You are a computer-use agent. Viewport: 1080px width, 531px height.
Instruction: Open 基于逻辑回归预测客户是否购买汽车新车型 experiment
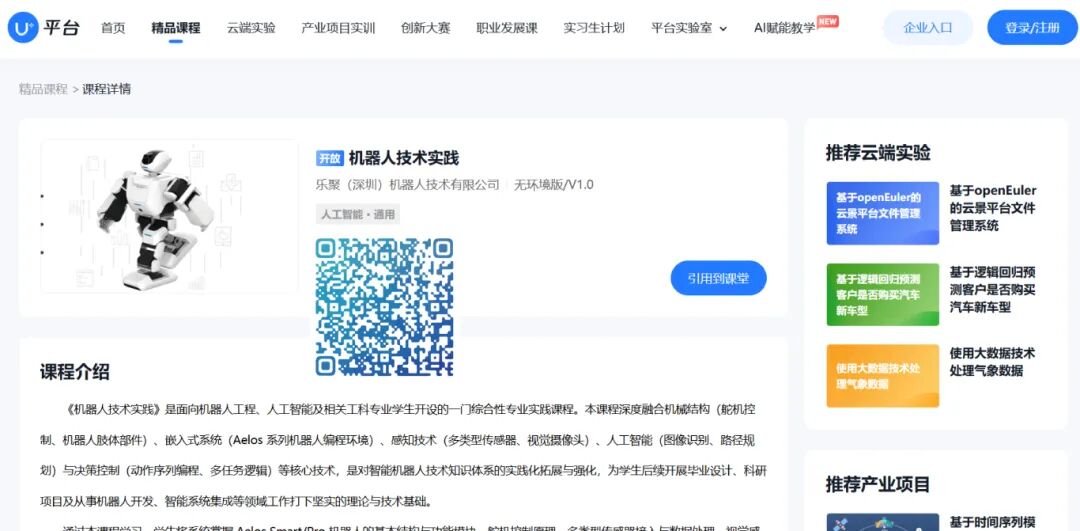click(992, 289)
